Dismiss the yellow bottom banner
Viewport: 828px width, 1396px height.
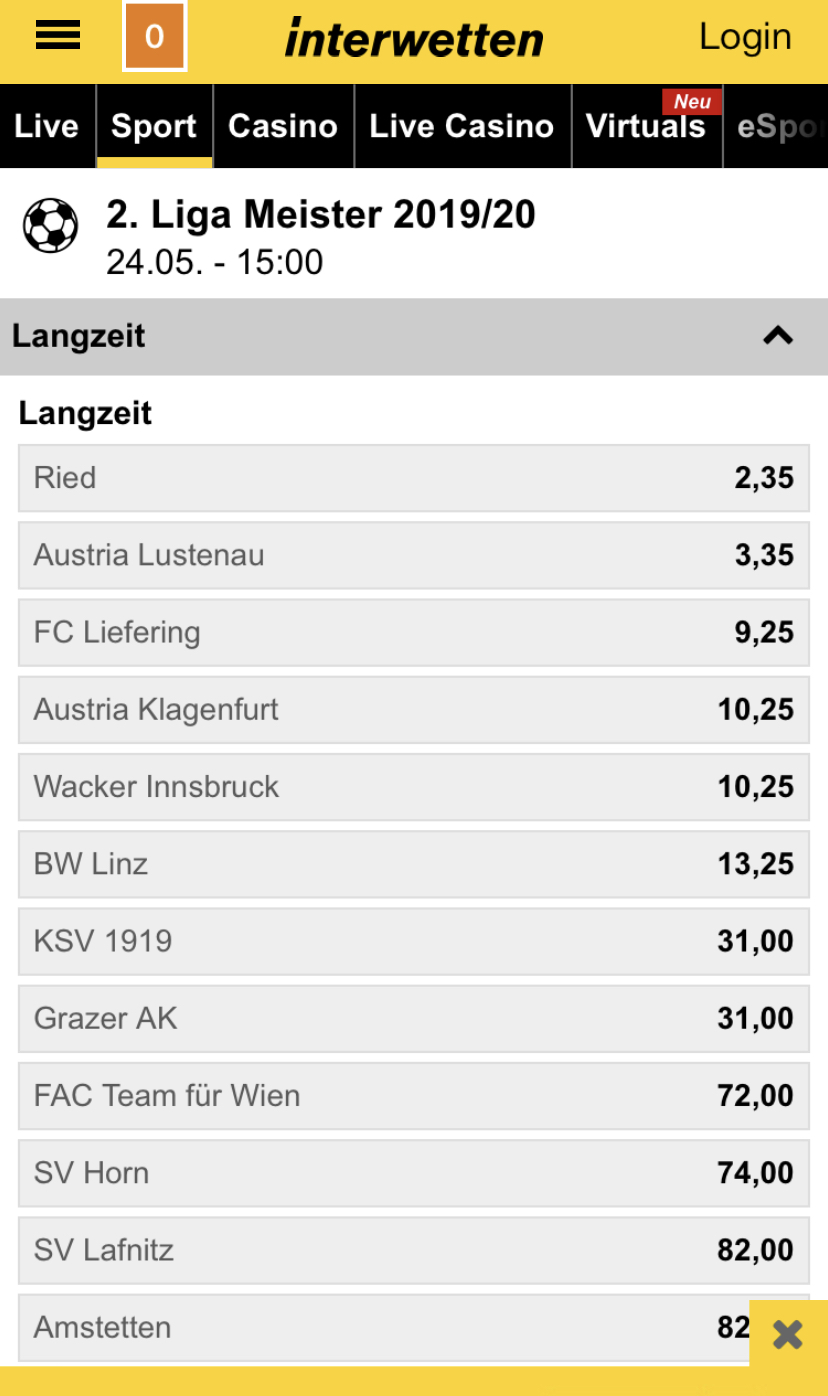click(x=788, y=1334)
